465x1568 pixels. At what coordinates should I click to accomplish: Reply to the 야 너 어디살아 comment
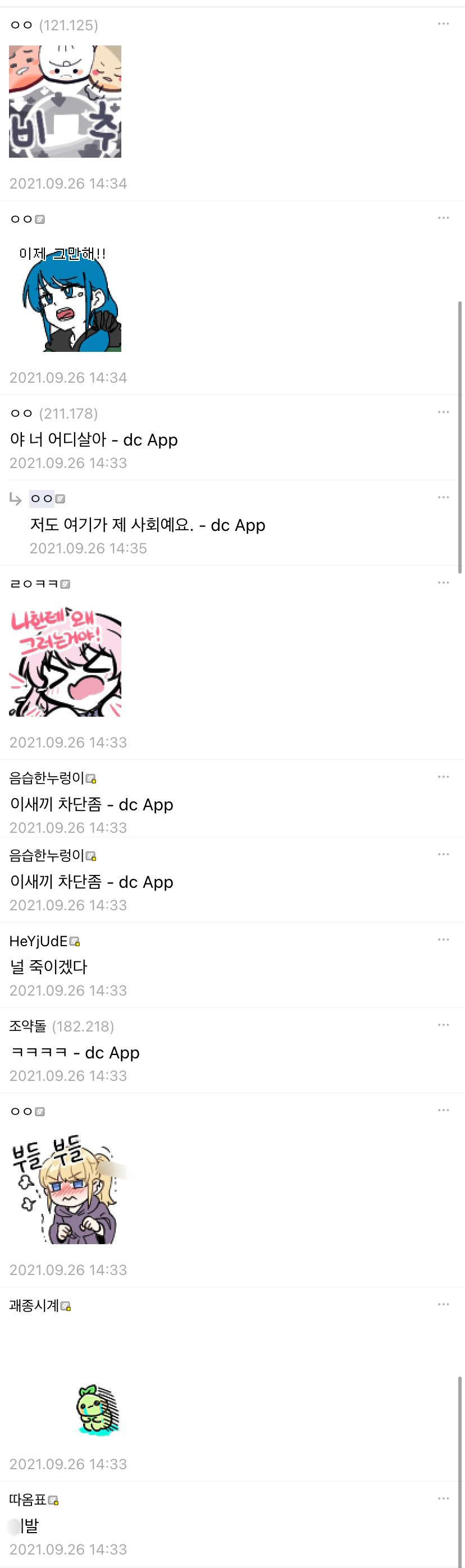pyautogui.click(x=94, y=439)
